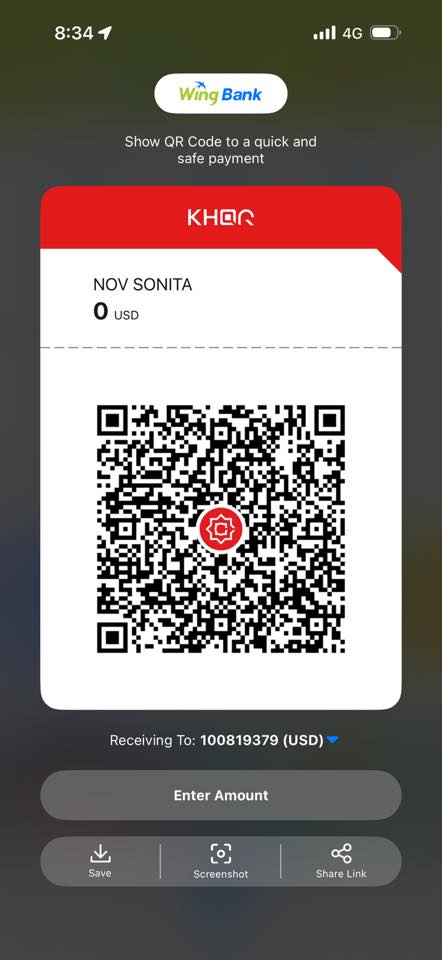442x960 pixels.
Task: Save the QR code image
Action: 100,861
